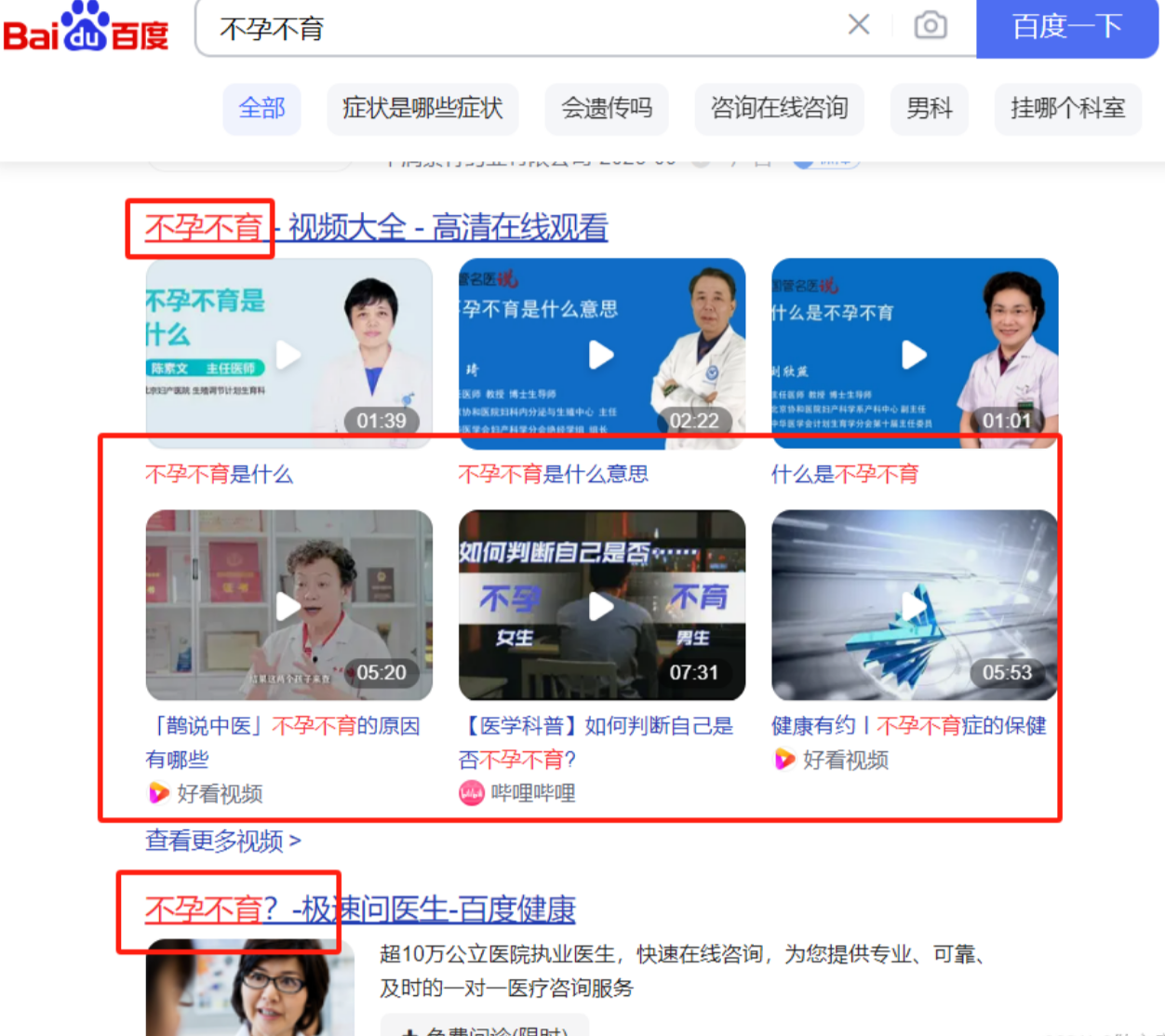1165x1036 pixels.
Task: Play the 医学科普 如何判断自己是否不孕不育 video
Action: pyautogui.click(x=601, y=606)
